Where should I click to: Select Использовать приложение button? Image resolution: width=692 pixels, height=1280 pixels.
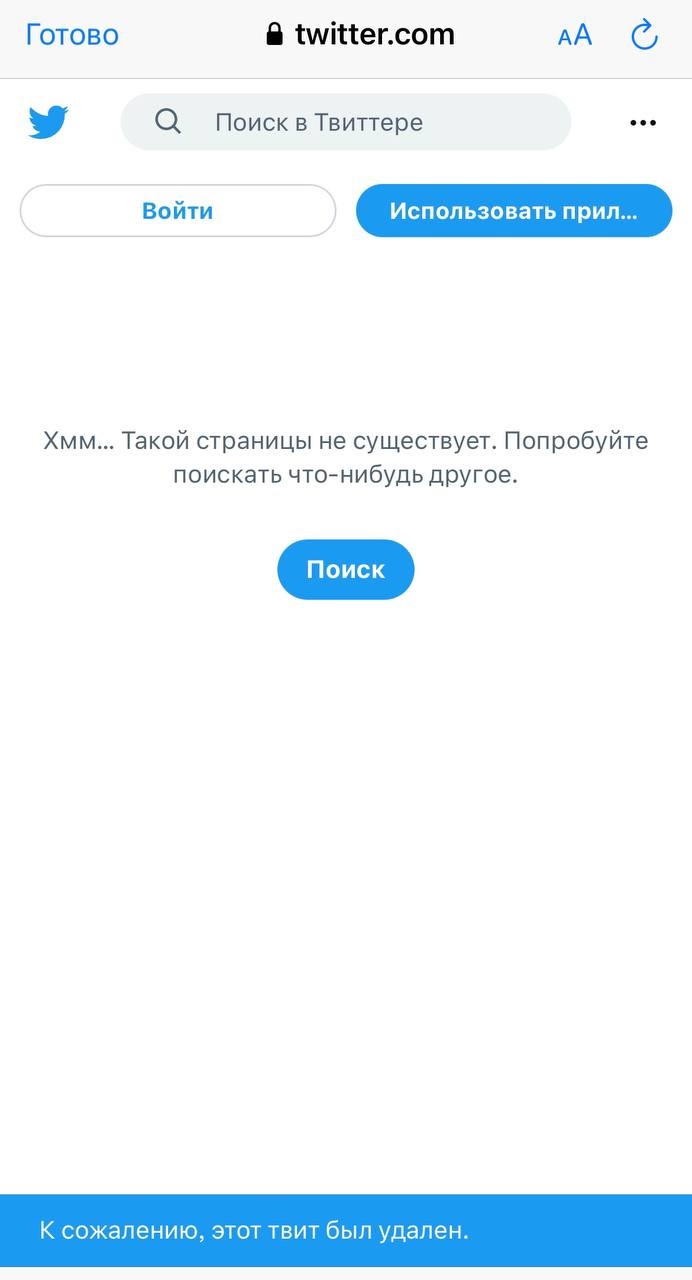pyautogui.click(x=514, y=211)
